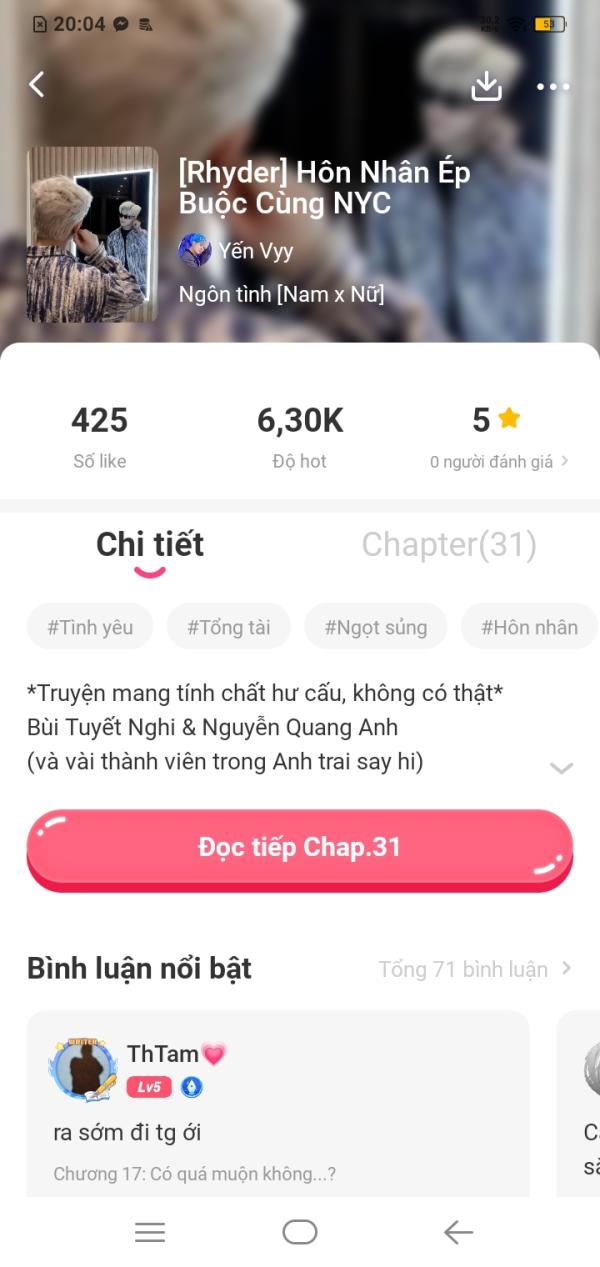Switch to the Chapter(31) tab
Image resolution: width=600 pixels, height=1267 pixels.
pyautogui.click(x=449, y=545)
